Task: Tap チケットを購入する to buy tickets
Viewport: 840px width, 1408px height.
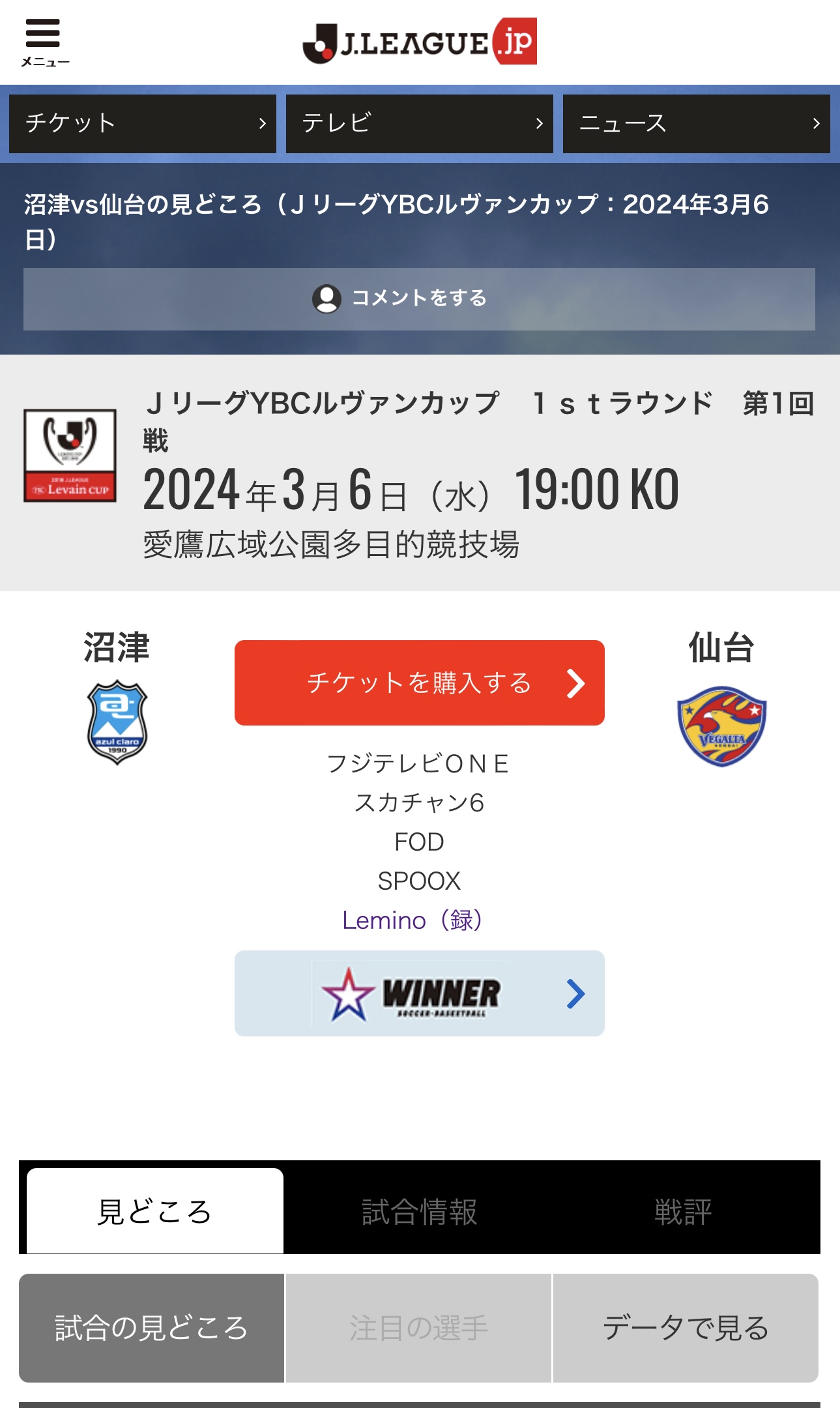Action: 419,682
